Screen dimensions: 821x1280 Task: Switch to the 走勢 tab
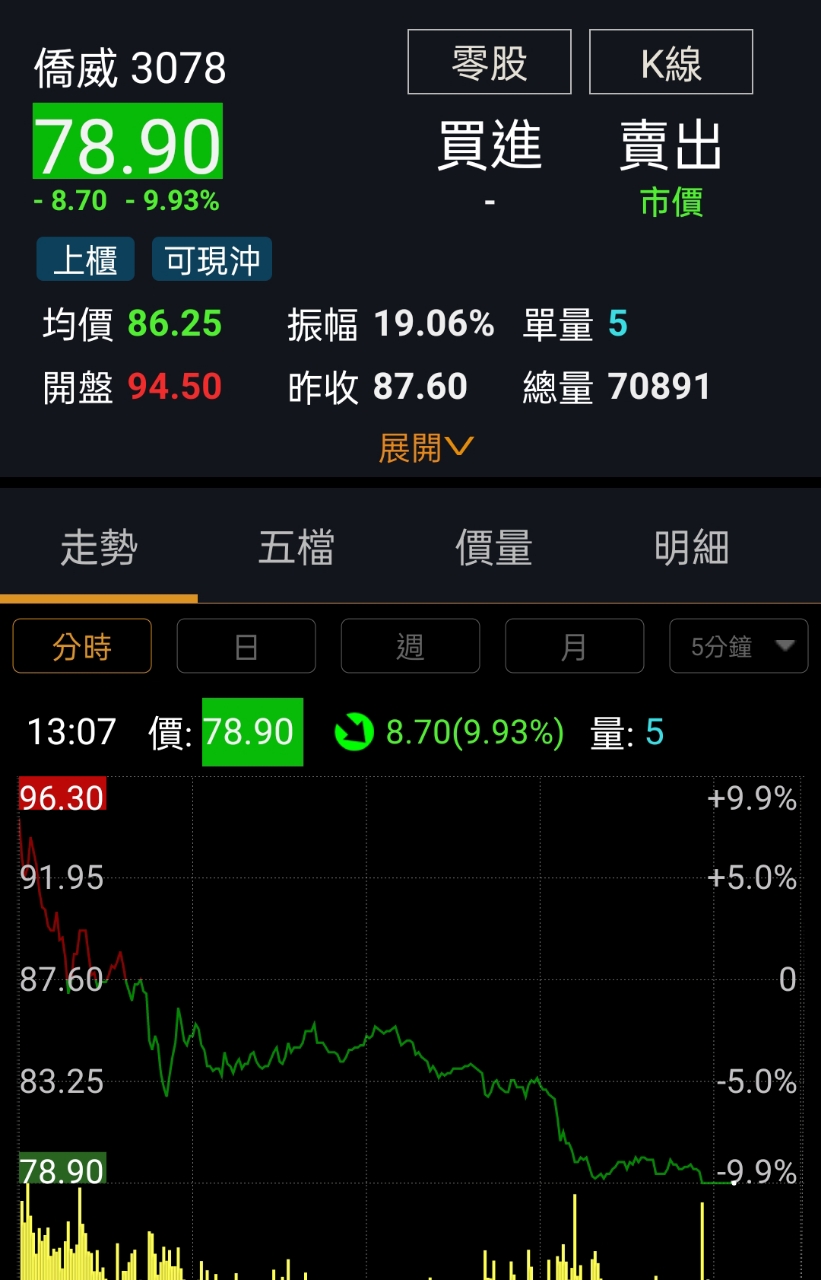point(99,548)
